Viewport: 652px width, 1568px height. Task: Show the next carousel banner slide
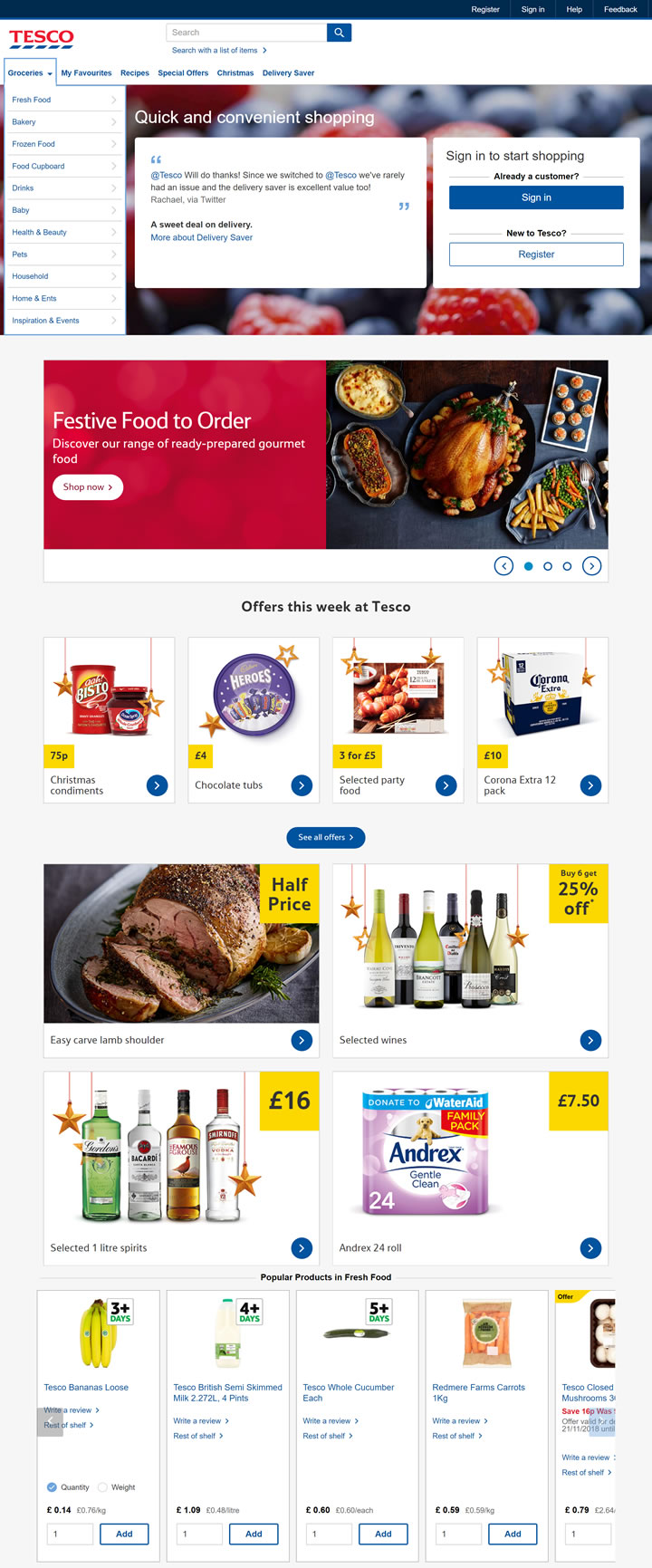pos(591,566)
